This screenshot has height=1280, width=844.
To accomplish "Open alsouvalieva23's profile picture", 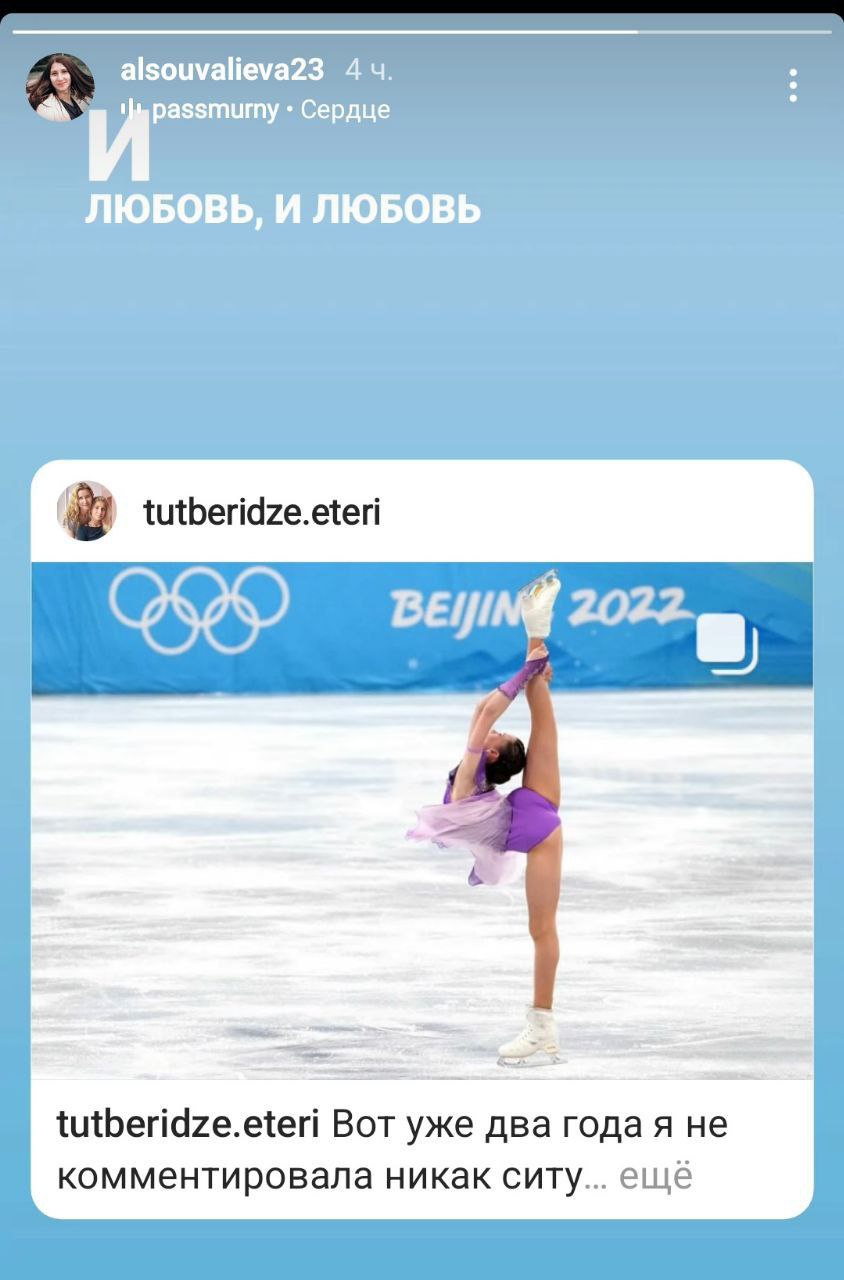I will tap(60, 87).
